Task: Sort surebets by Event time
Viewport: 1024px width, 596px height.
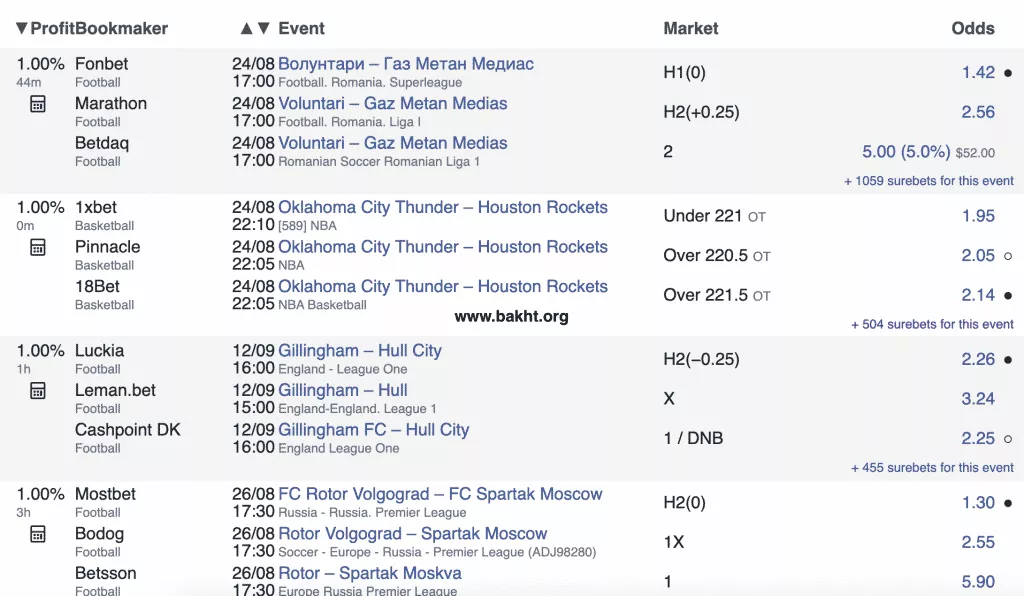Action: (255, 29)
